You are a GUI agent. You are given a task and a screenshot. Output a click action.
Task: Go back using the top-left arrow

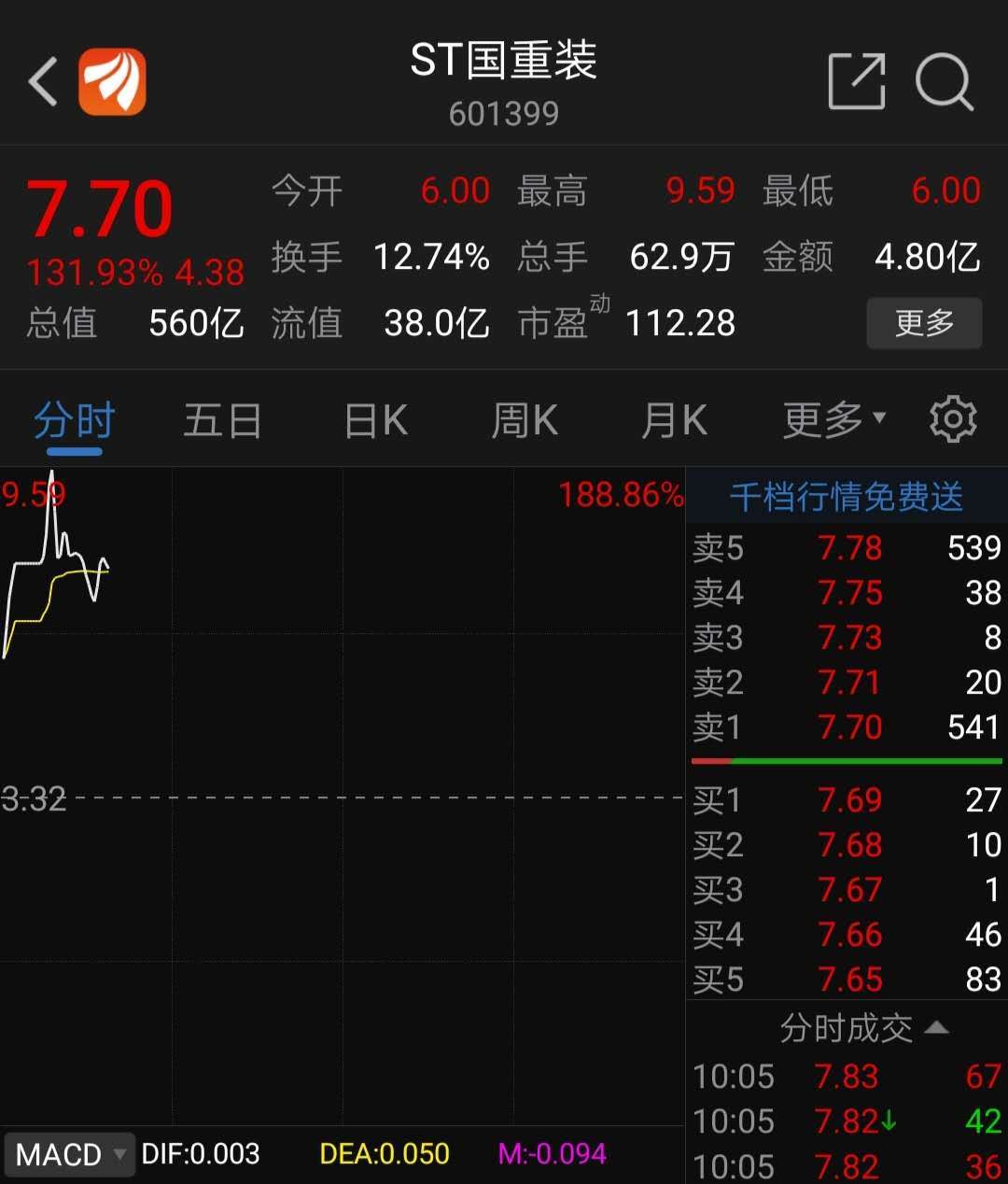click(x=43, y=82)
